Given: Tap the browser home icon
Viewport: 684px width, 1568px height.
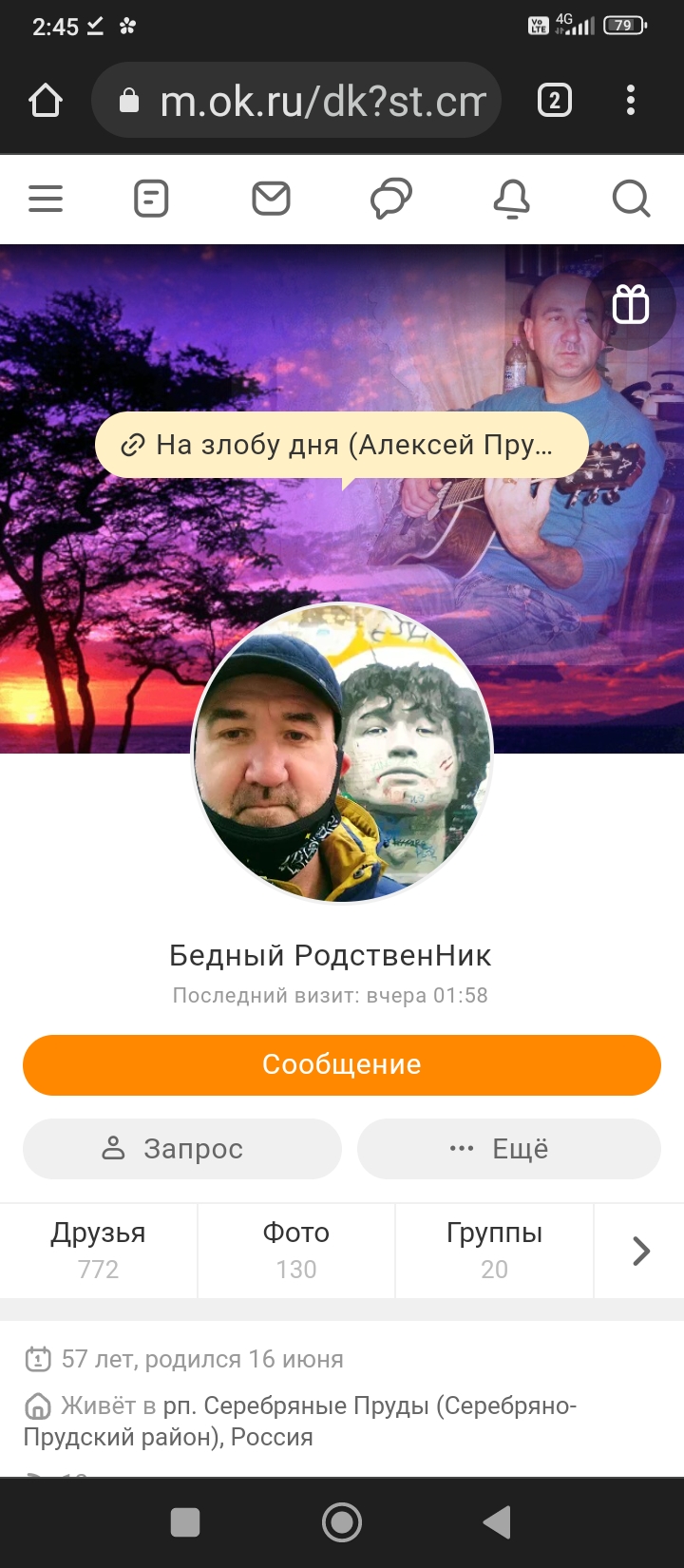Looking at the screenshot, I should point(46,100).
